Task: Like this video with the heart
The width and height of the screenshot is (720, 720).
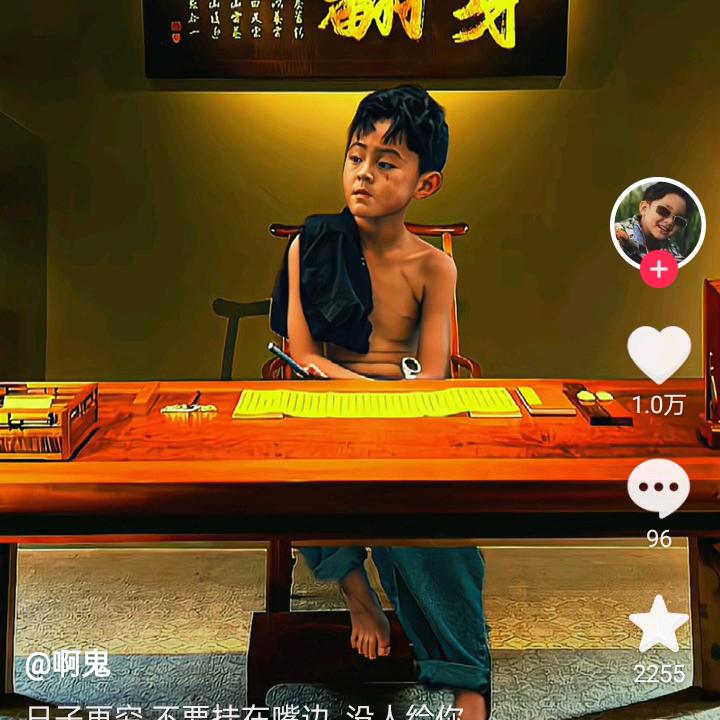Action: (658, 355)
